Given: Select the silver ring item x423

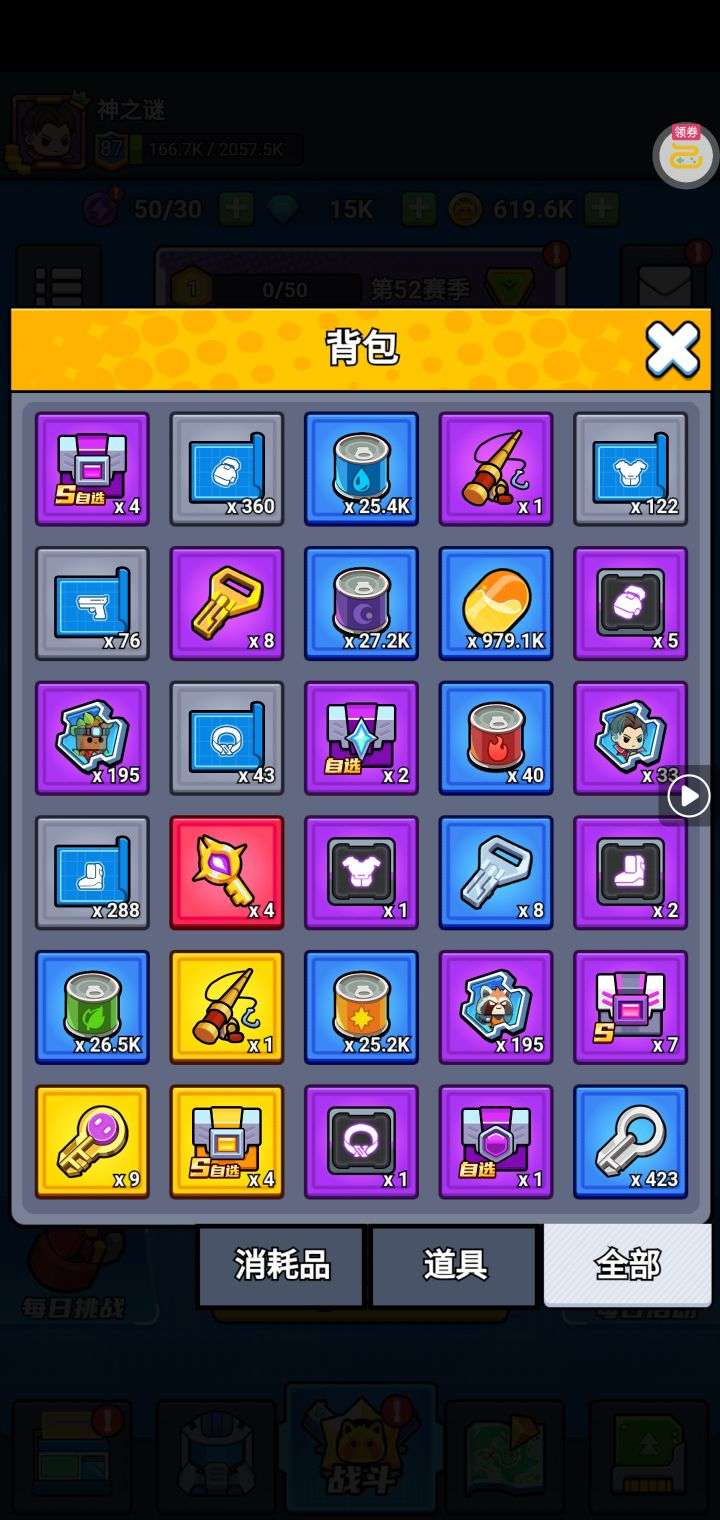Looking at the screenshot, I should tap(630, 1141).
